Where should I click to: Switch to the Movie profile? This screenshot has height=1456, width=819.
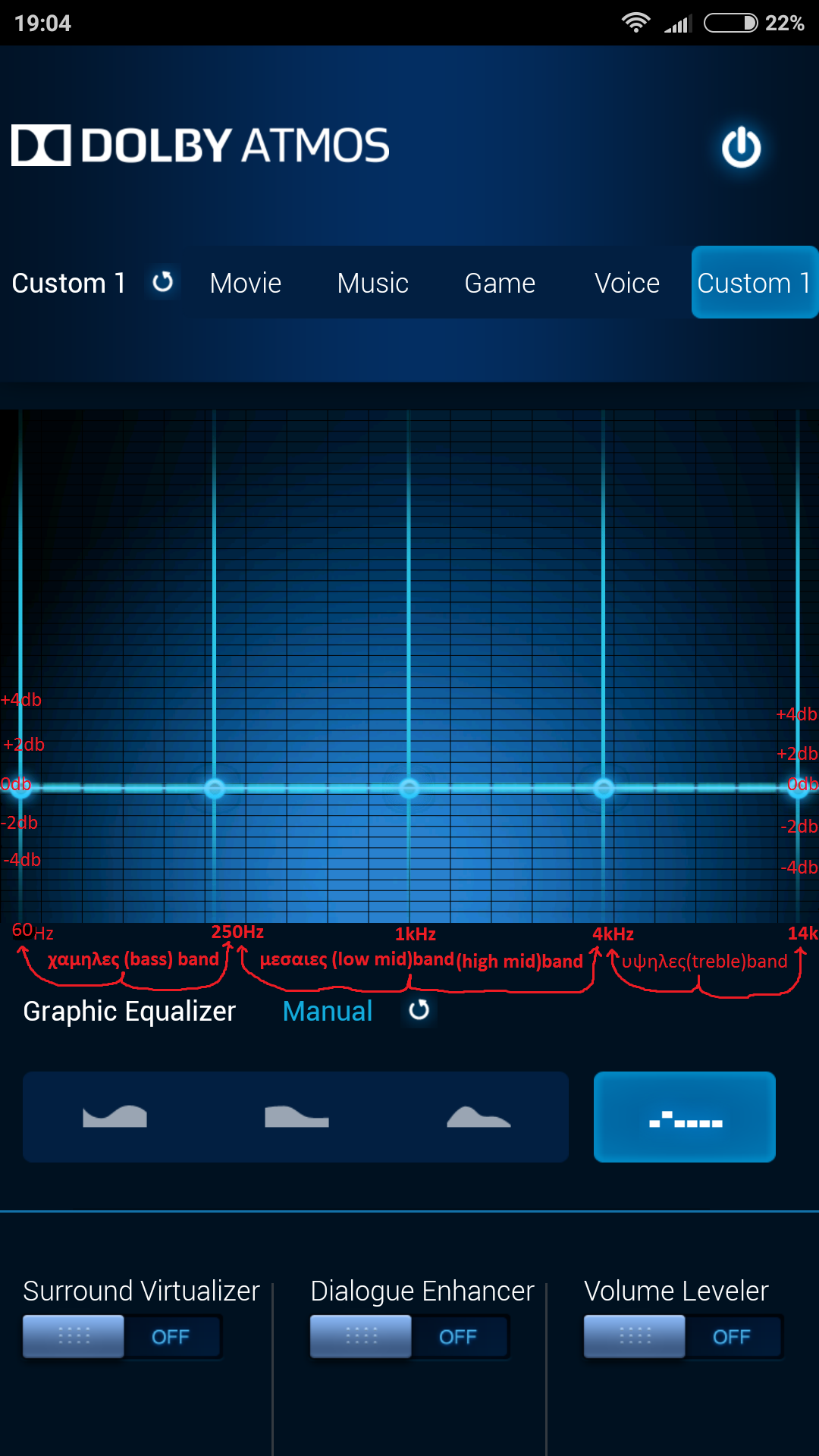245,283
